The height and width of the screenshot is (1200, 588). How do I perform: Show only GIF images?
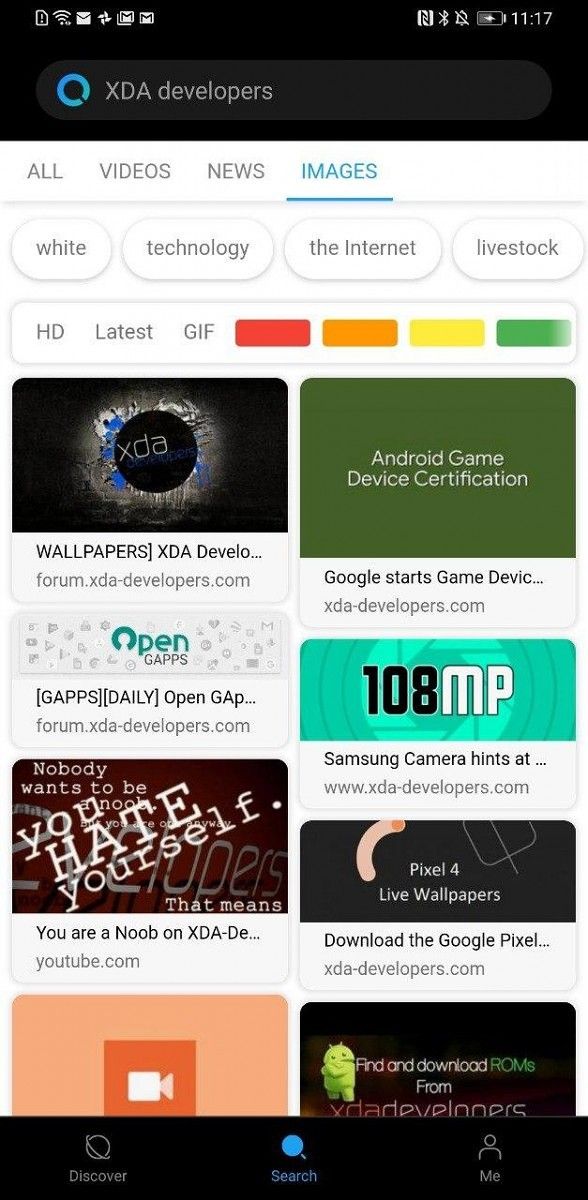[199, 332]
